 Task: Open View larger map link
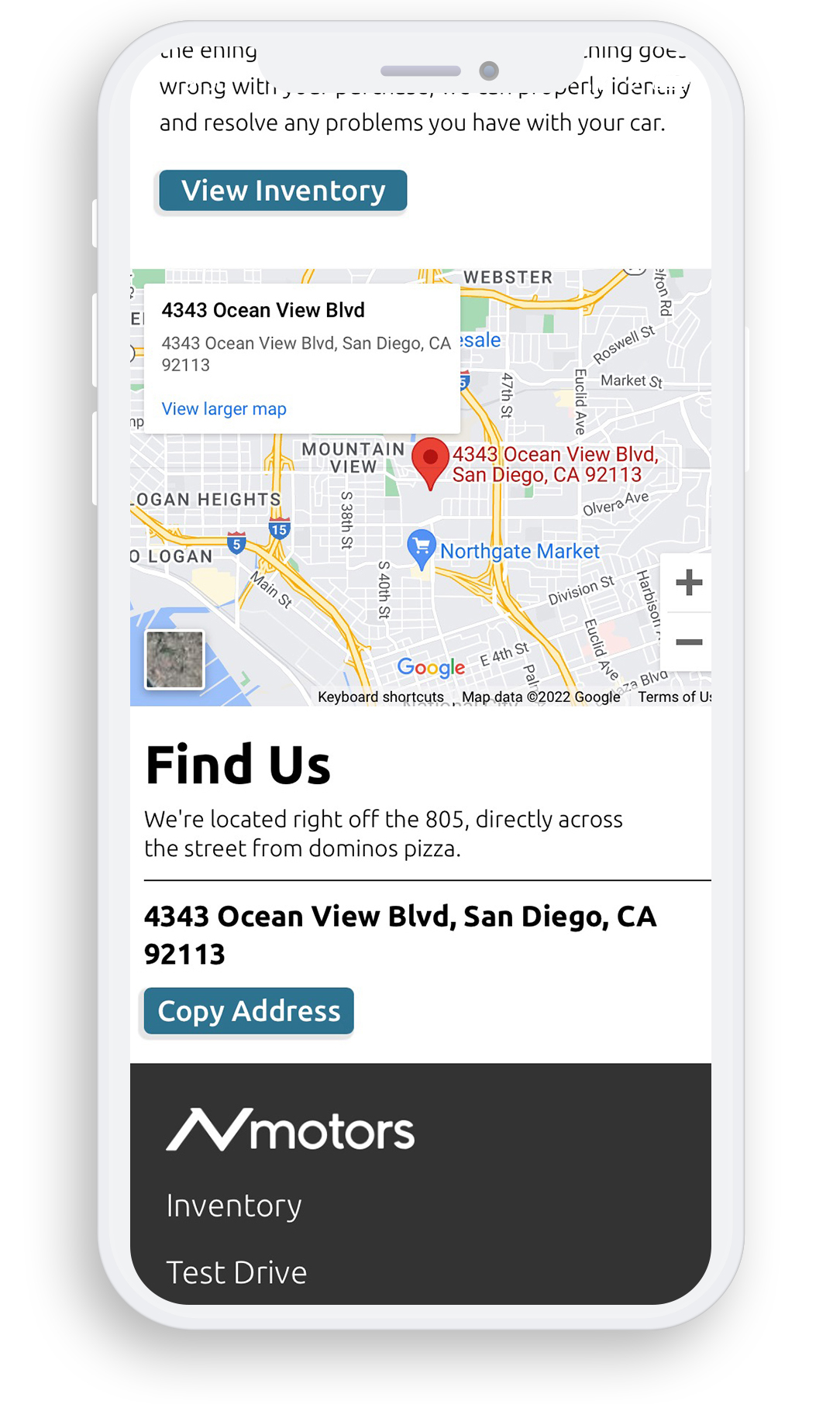[x=224, y=408]
